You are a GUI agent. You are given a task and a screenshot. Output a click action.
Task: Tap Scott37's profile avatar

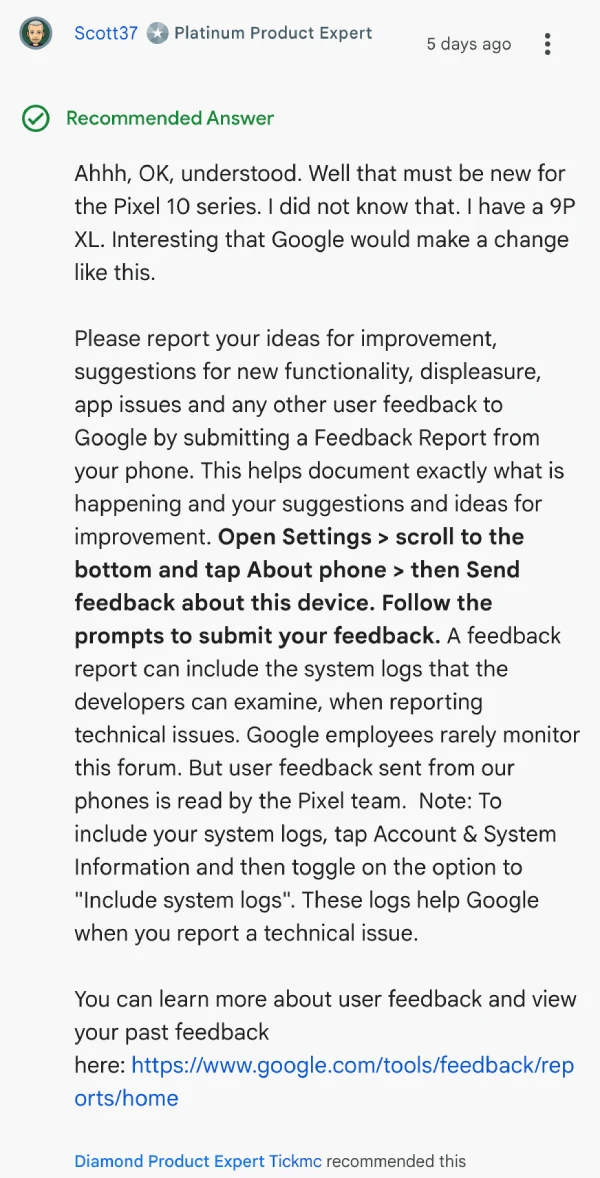point(36,34)
